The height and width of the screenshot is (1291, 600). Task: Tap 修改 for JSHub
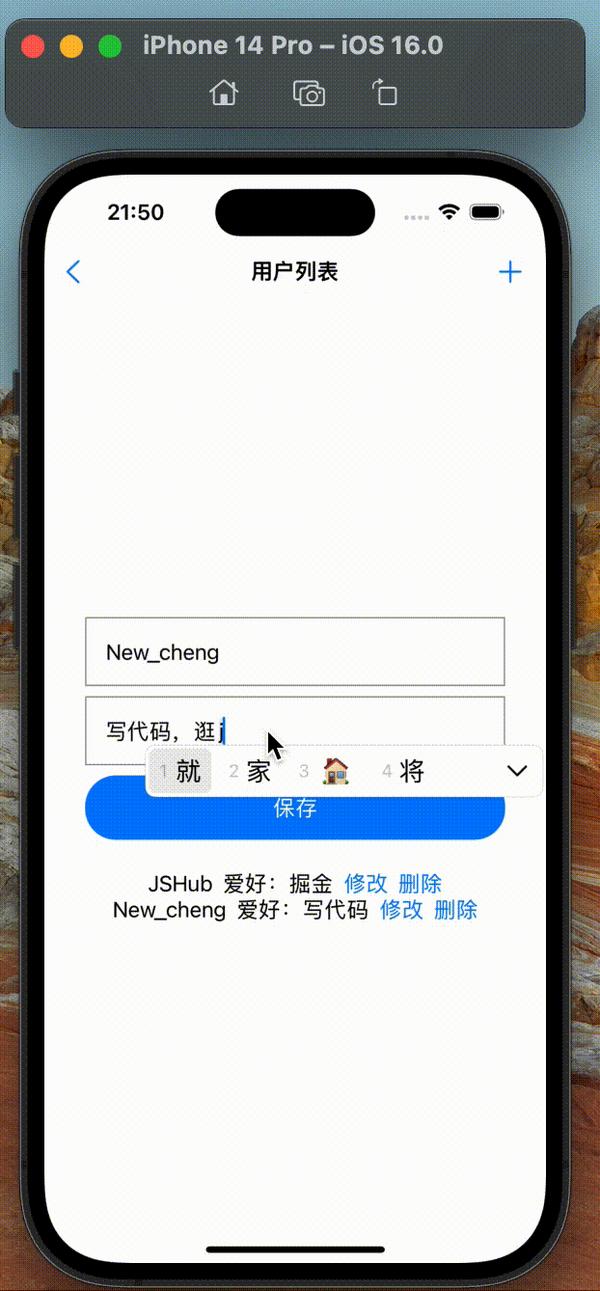point(366,884)
